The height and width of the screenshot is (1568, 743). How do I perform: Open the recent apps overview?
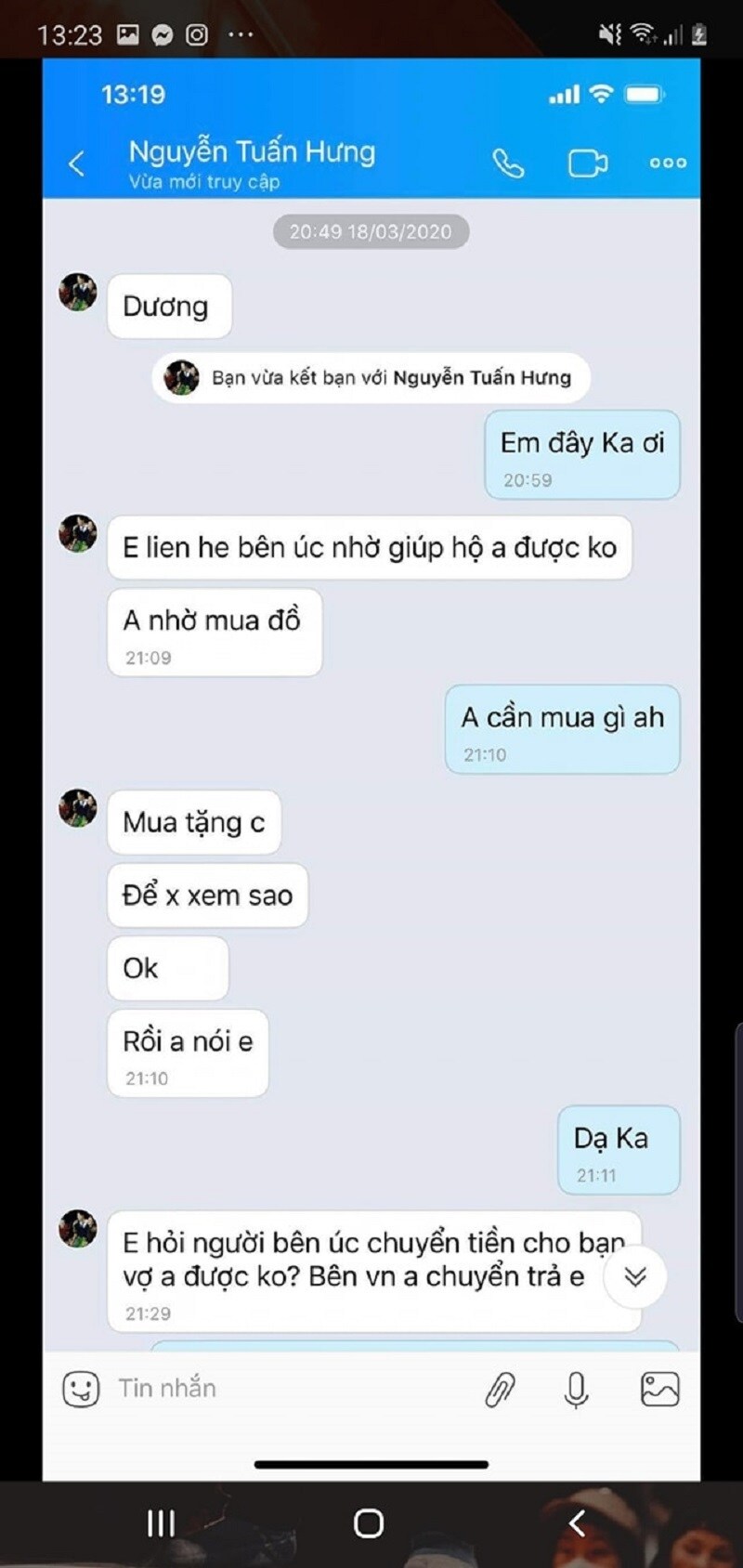[x=161, y=1523]
